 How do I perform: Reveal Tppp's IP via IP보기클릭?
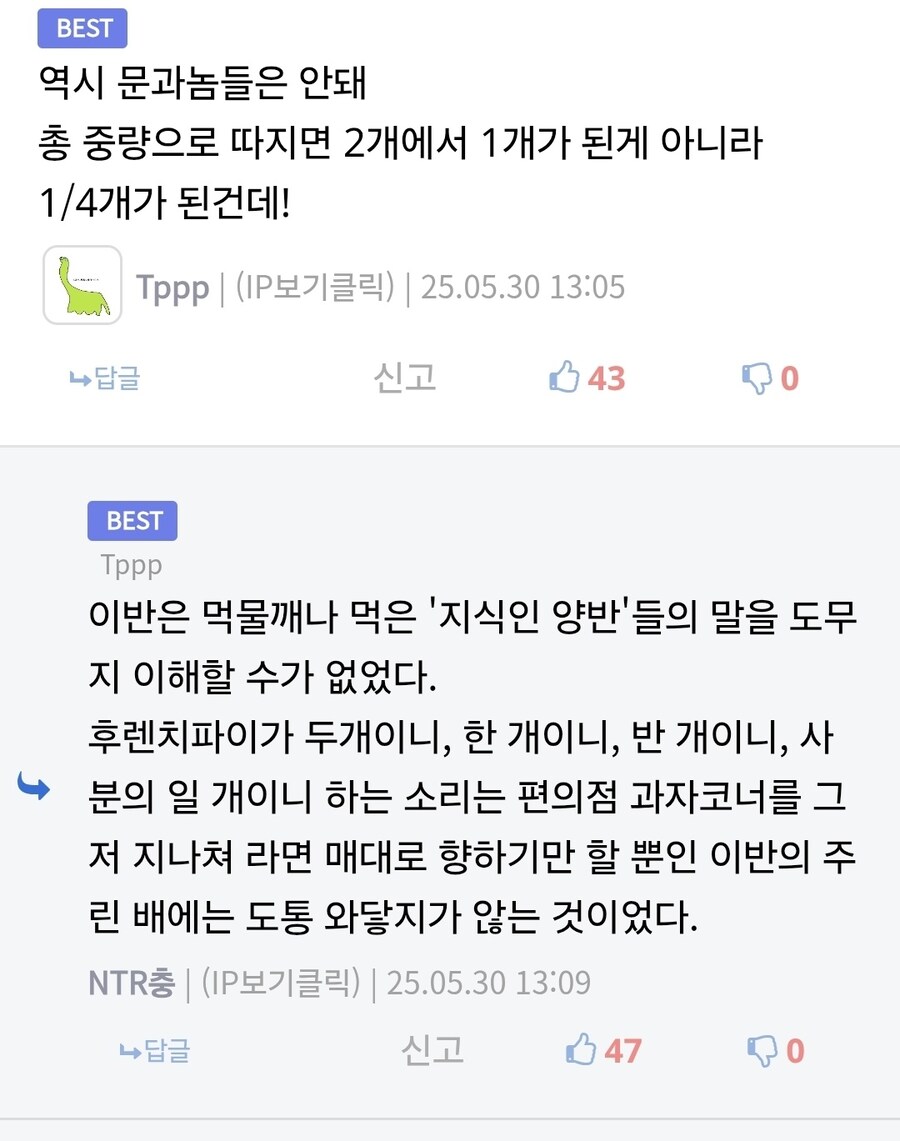315,288
